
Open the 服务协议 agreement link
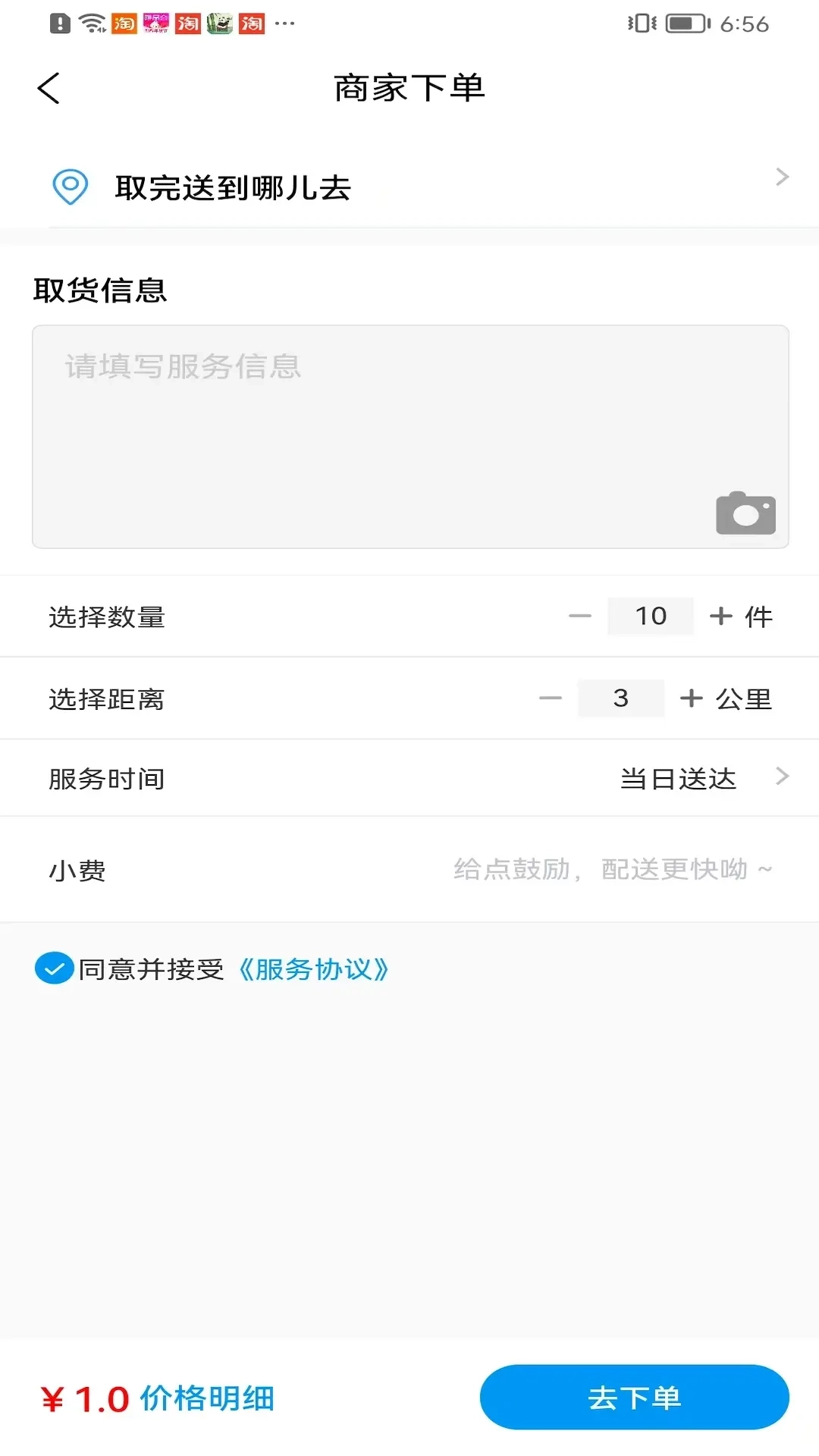[315, 970]
